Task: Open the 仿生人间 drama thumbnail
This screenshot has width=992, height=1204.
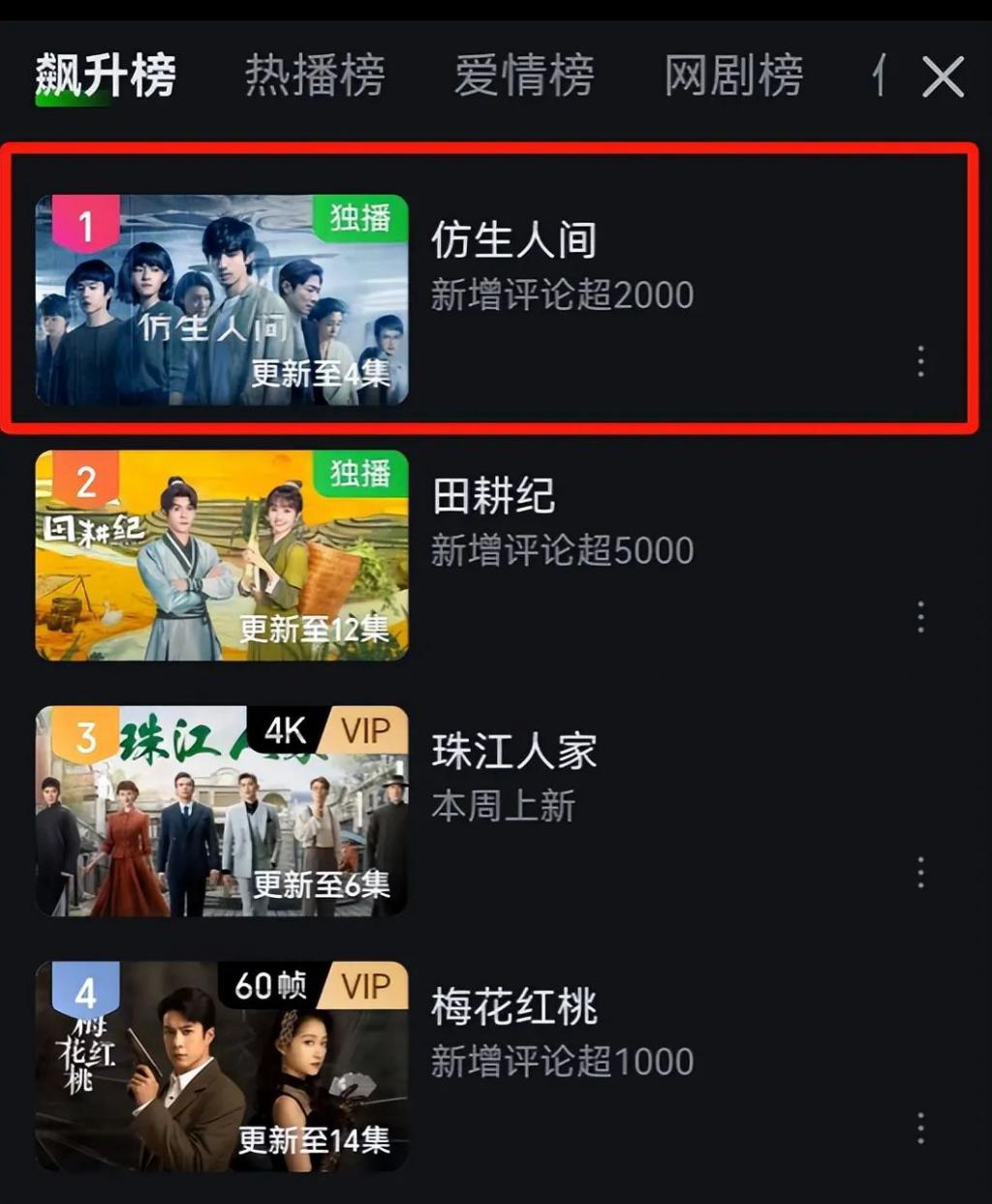Action: coord(222,300)
